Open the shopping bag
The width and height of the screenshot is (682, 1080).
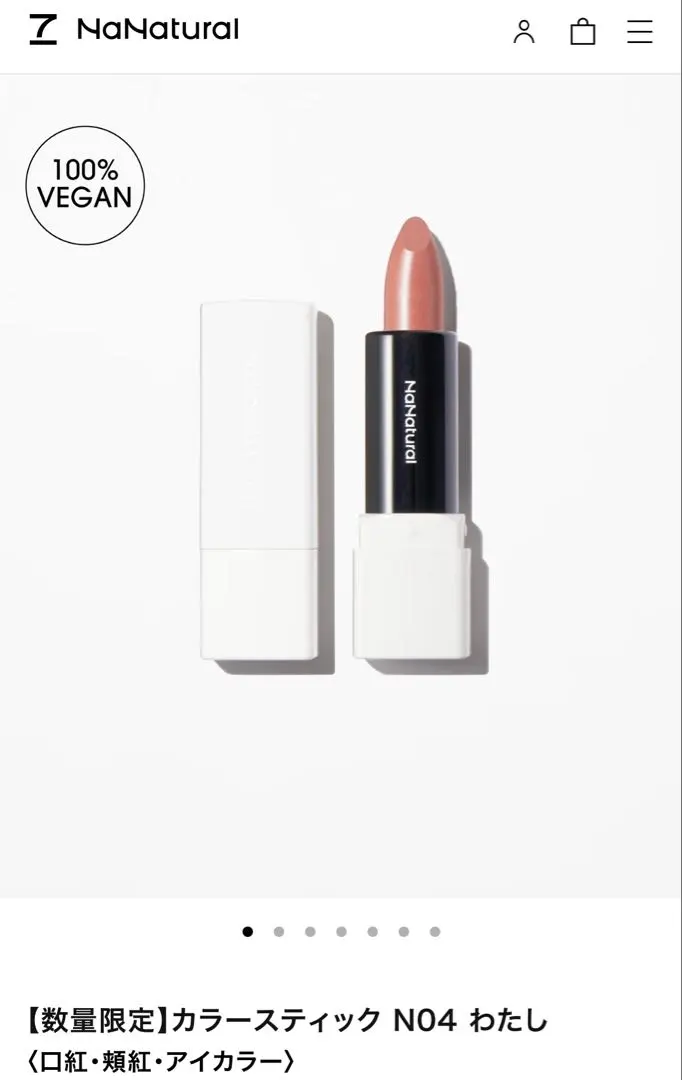pos(582,31)
